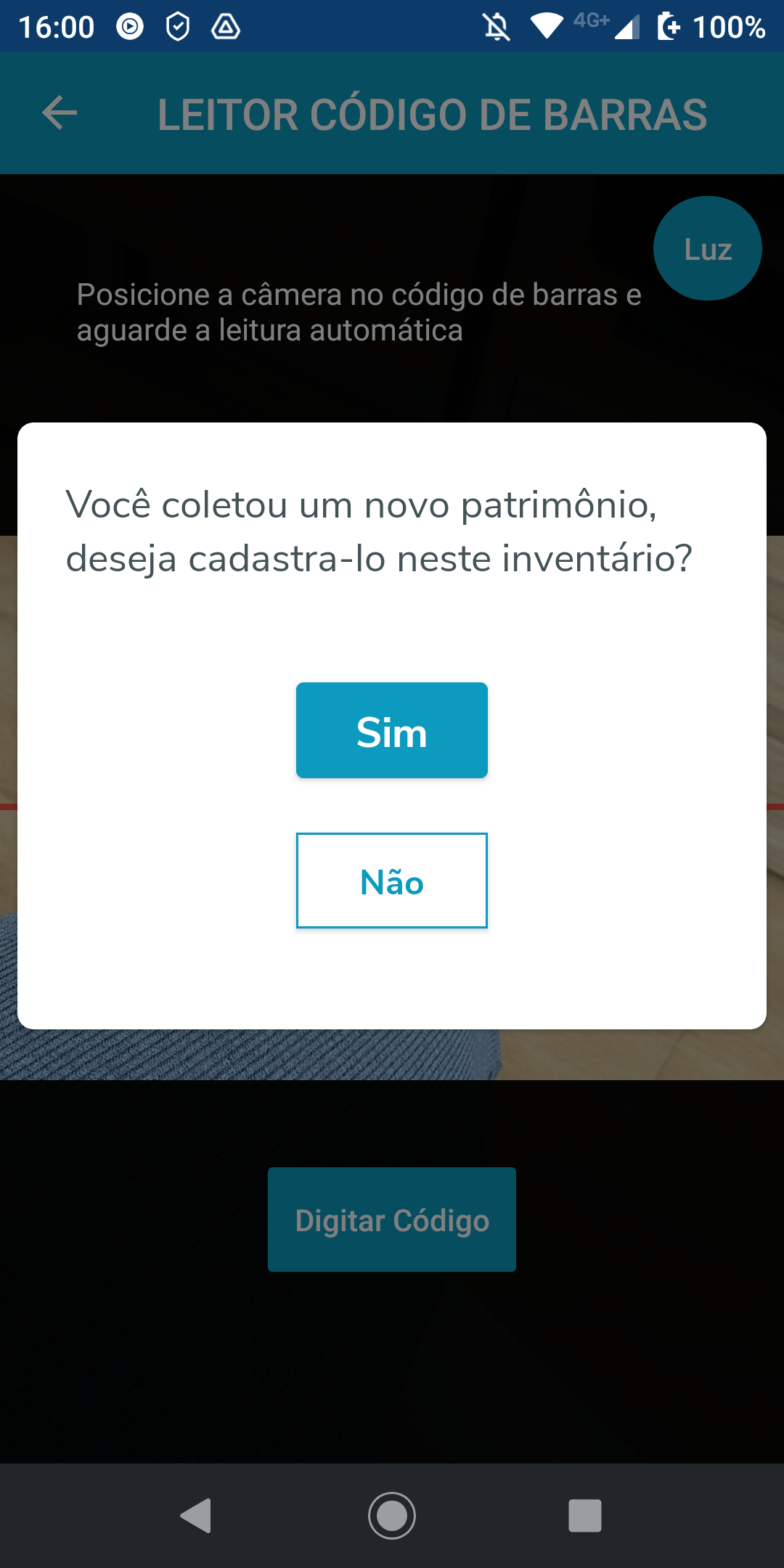784x1568 pixels.
Task: Confirm with the Sim button
Action: [x=391, y=730]
